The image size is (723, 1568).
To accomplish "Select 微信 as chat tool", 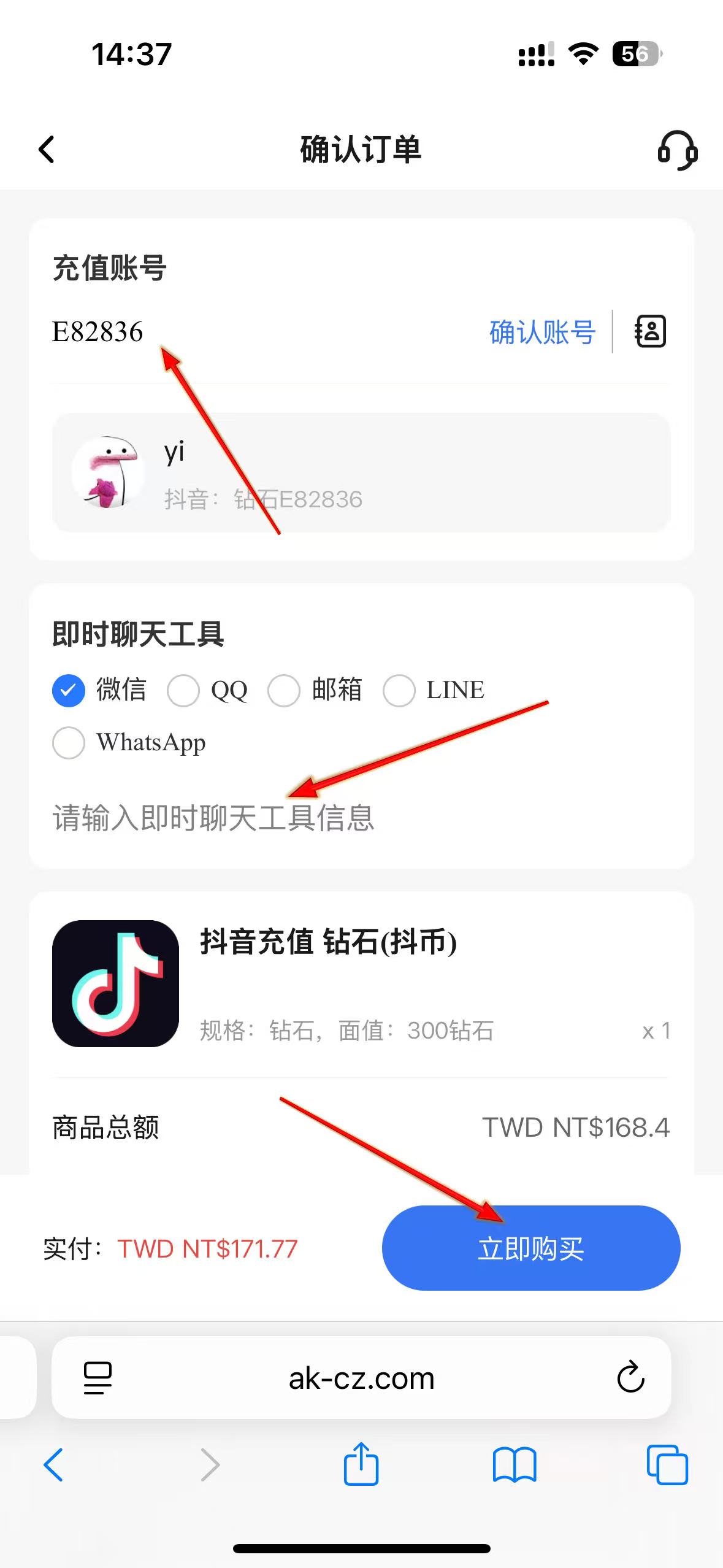I will [69, 690].
